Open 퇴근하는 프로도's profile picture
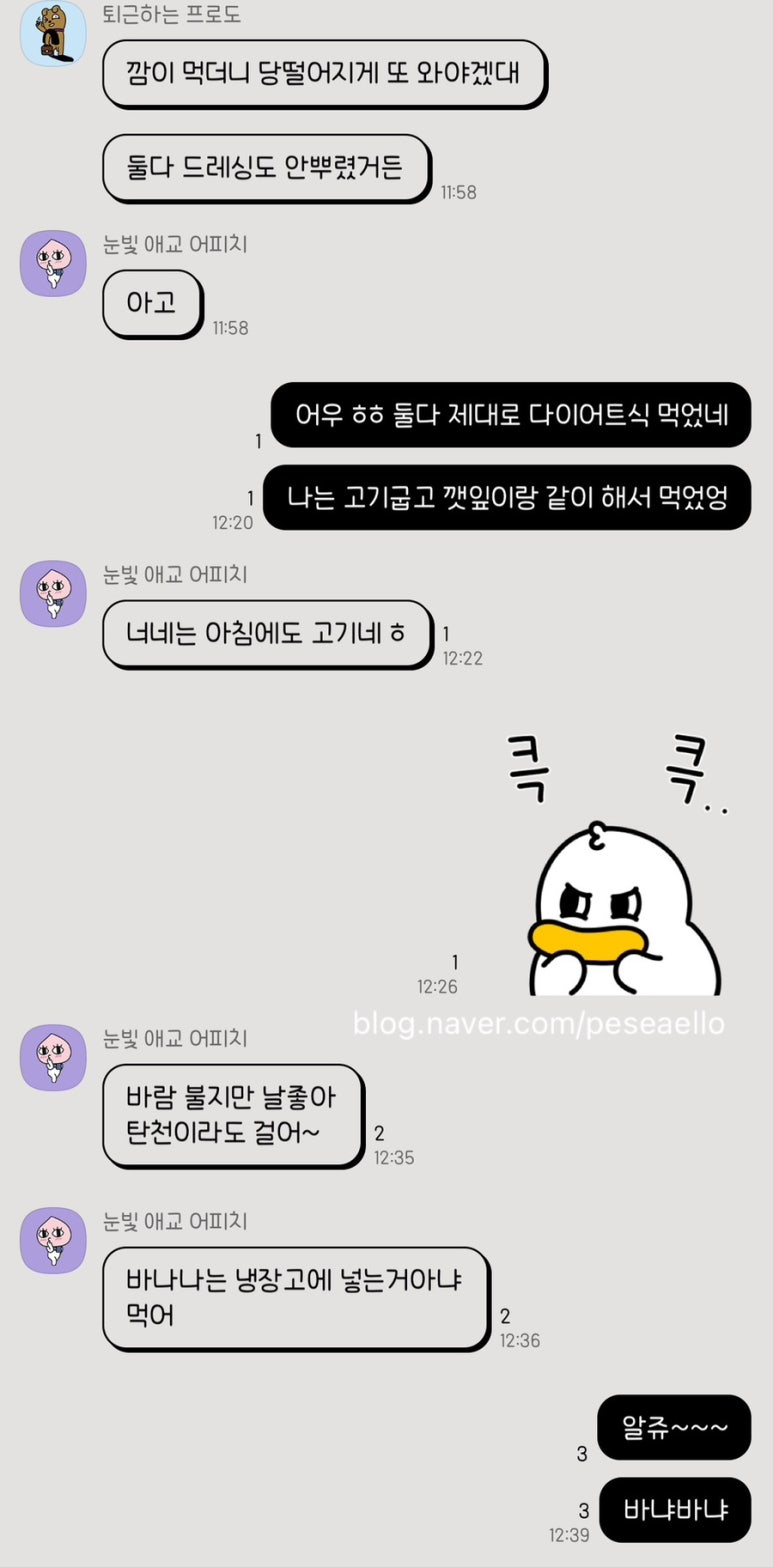 [53, 34]
